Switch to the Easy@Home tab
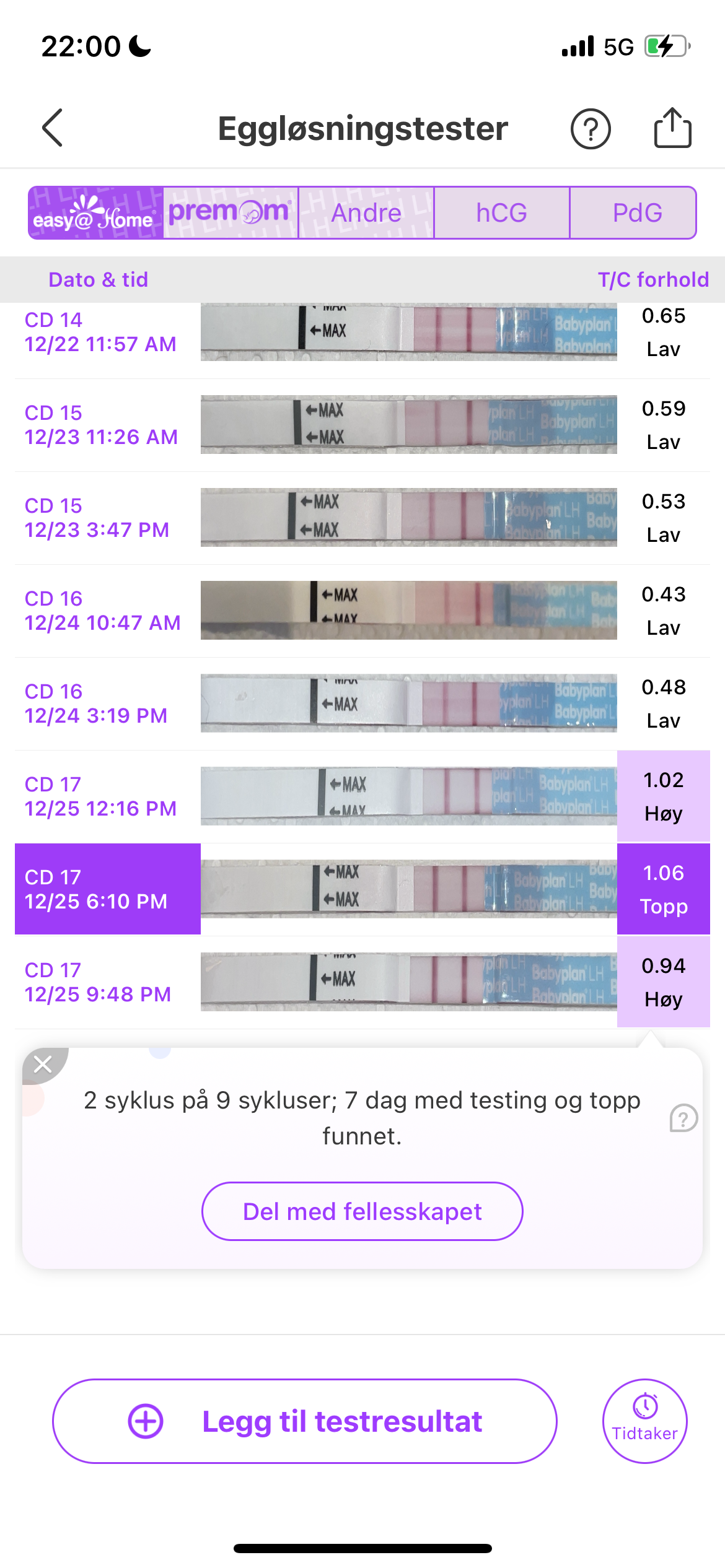 95,212
